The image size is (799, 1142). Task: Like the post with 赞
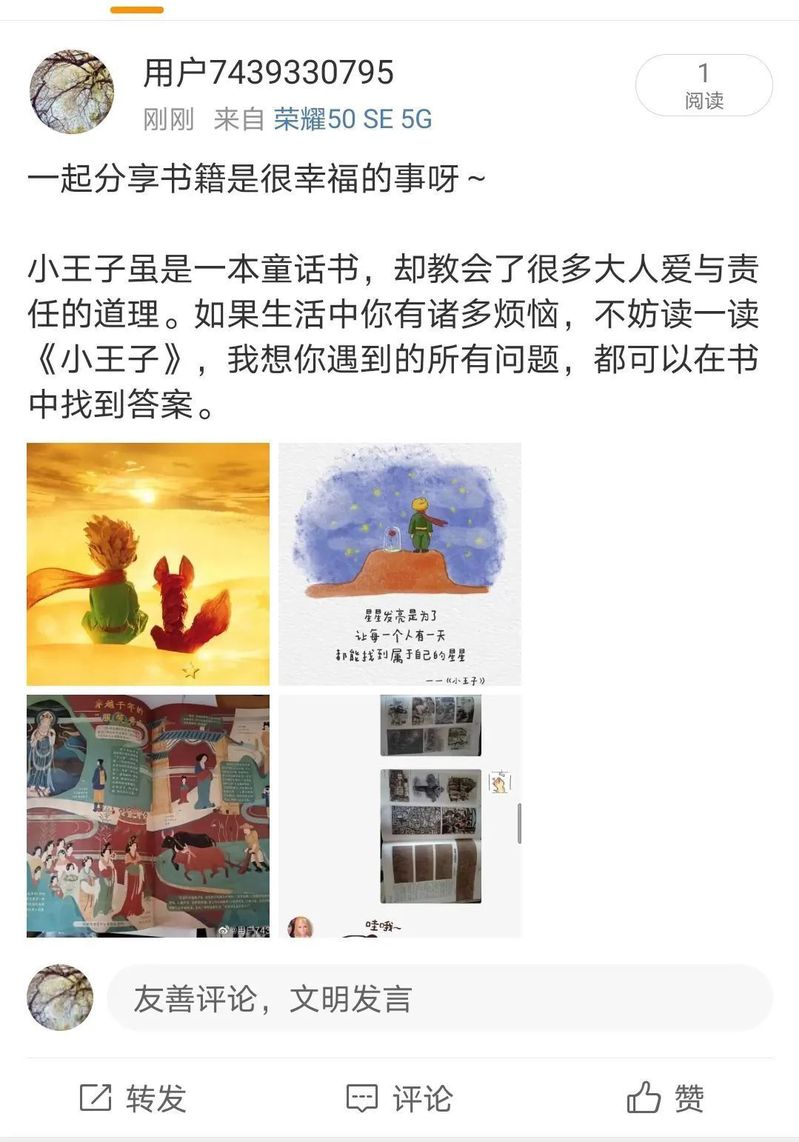click(666, 1098)
